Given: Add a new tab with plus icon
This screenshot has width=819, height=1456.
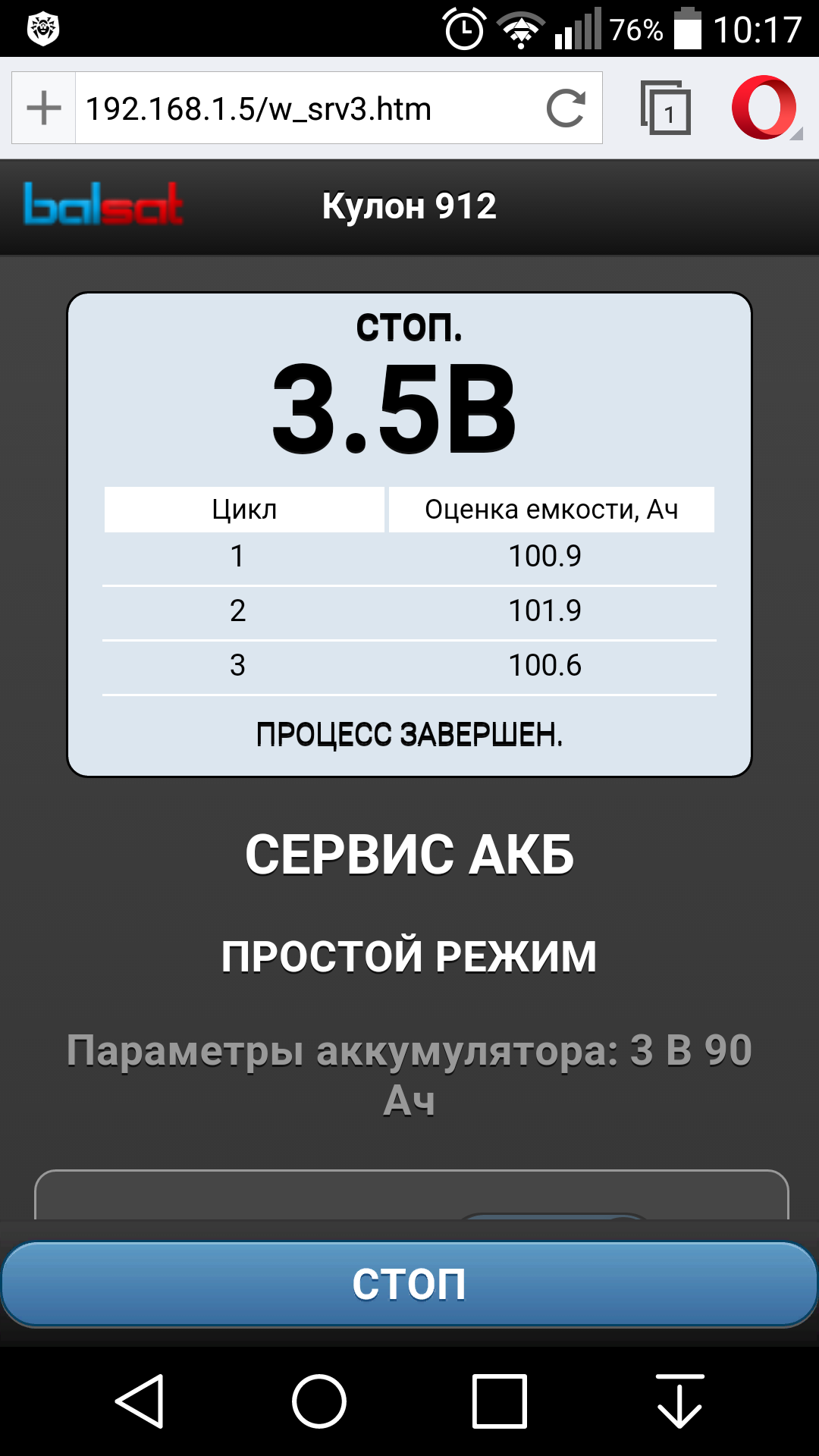Looking at the screenshot, I should (x=44, y=108).
